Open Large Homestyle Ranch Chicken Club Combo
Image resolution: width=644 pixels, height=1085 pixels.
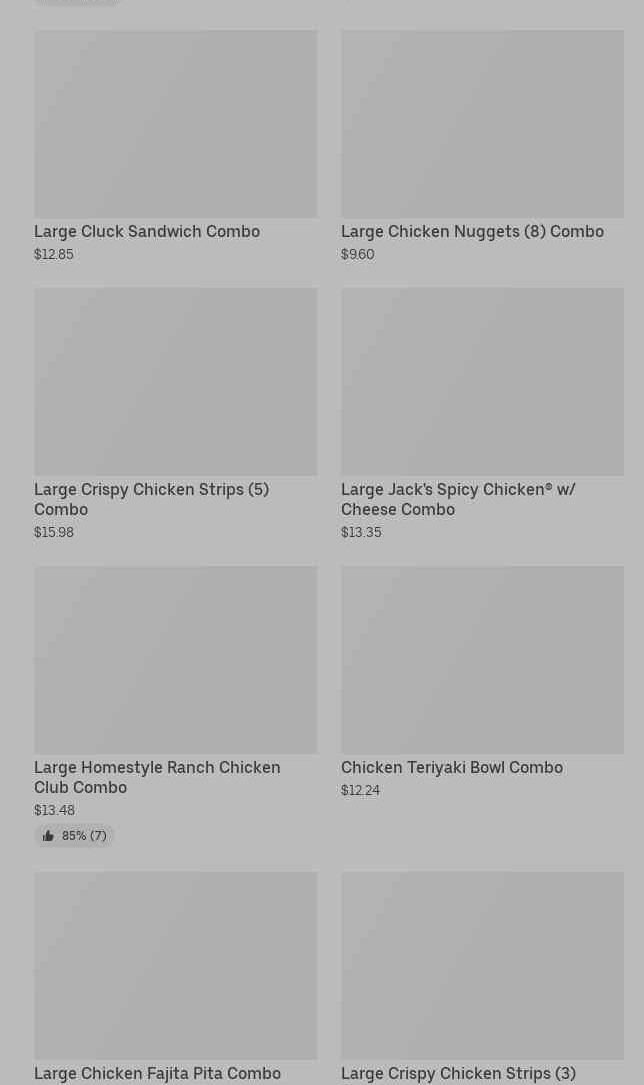pyautogui.click(x=176, y=706)
